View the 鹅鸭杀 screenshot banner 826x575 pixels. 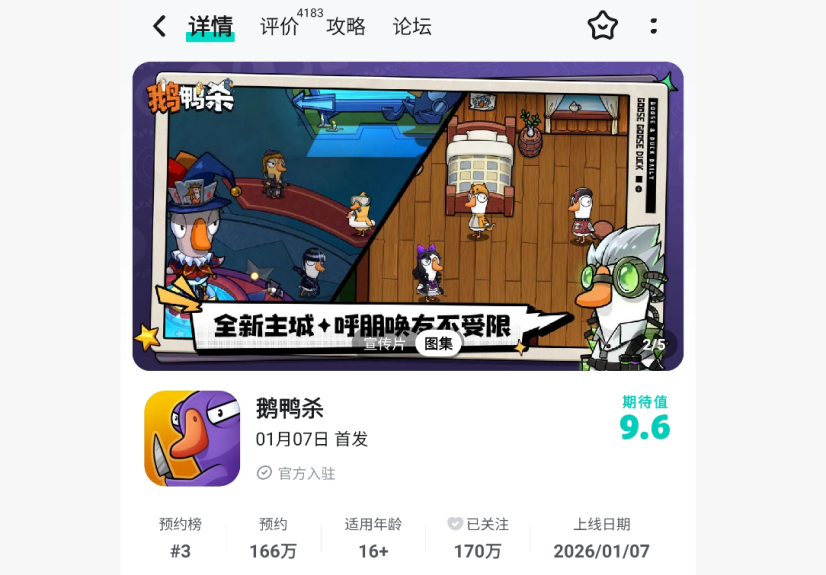pos(408,200)
